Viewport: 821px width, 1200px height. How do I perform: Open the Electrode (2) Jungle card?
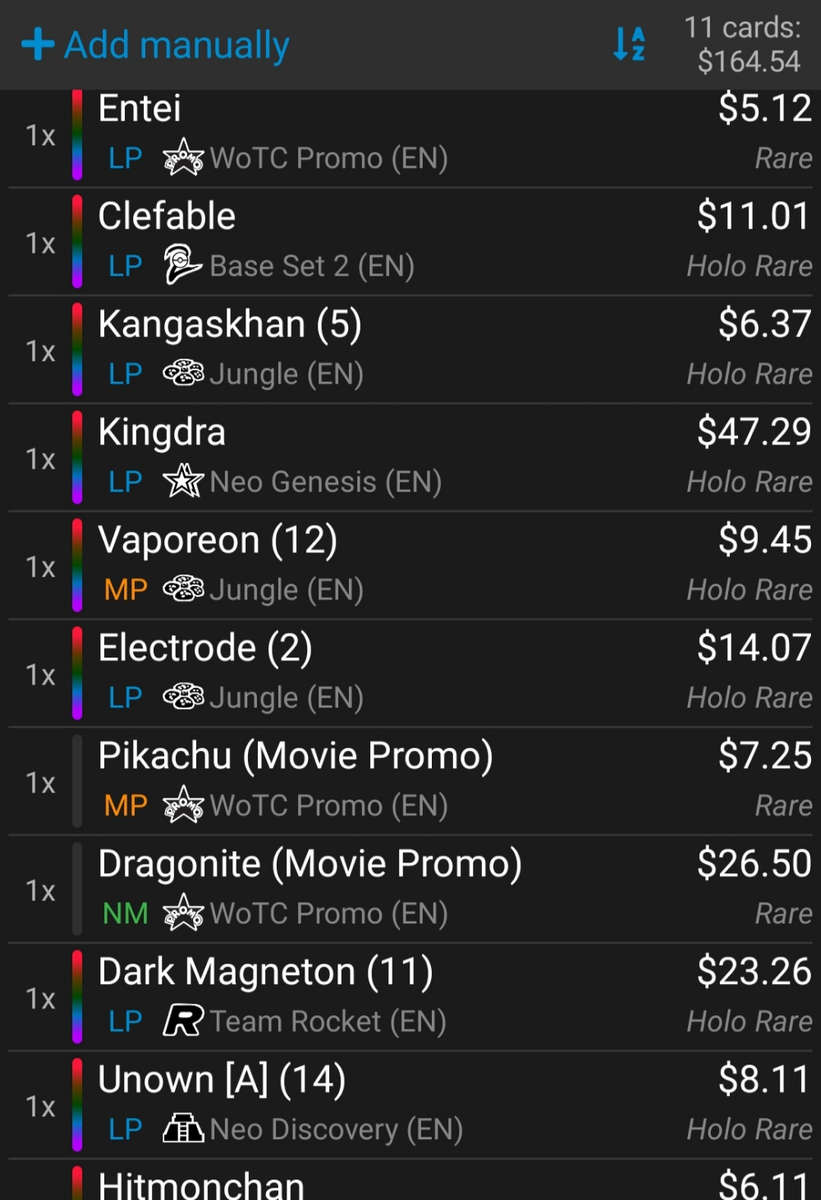click(x=410, y=674)
